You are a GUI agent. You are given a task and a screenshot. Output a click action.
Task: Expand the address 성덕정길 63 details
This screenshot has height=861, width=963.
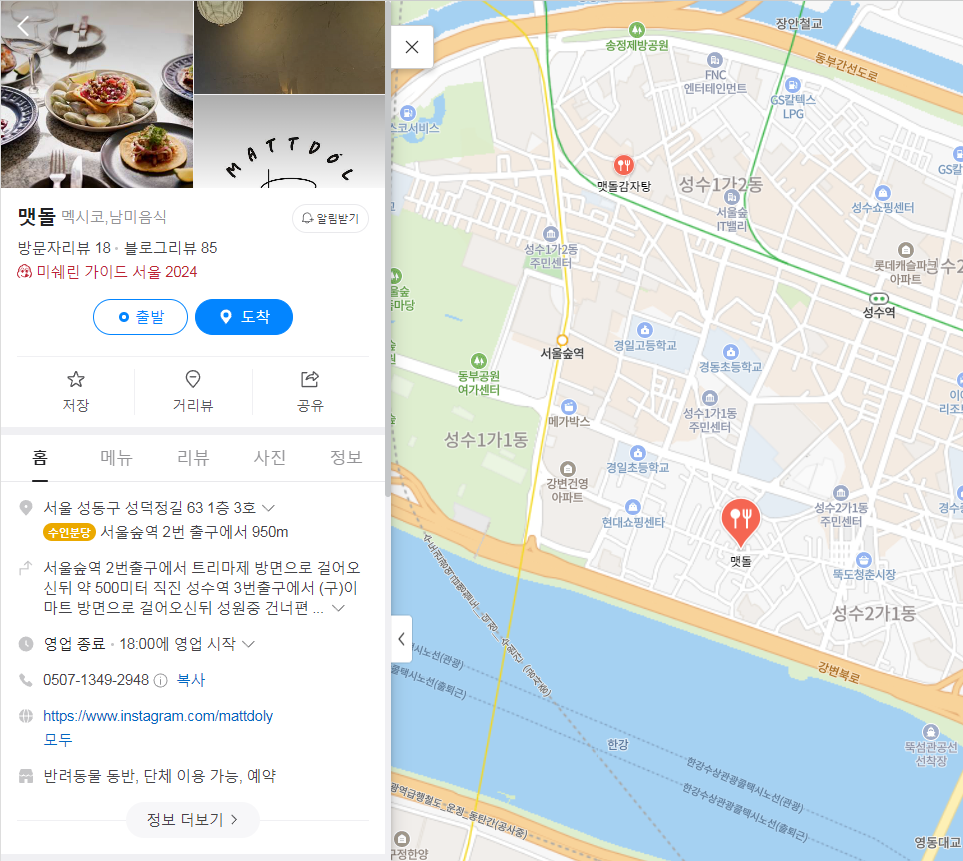(268, 508)
